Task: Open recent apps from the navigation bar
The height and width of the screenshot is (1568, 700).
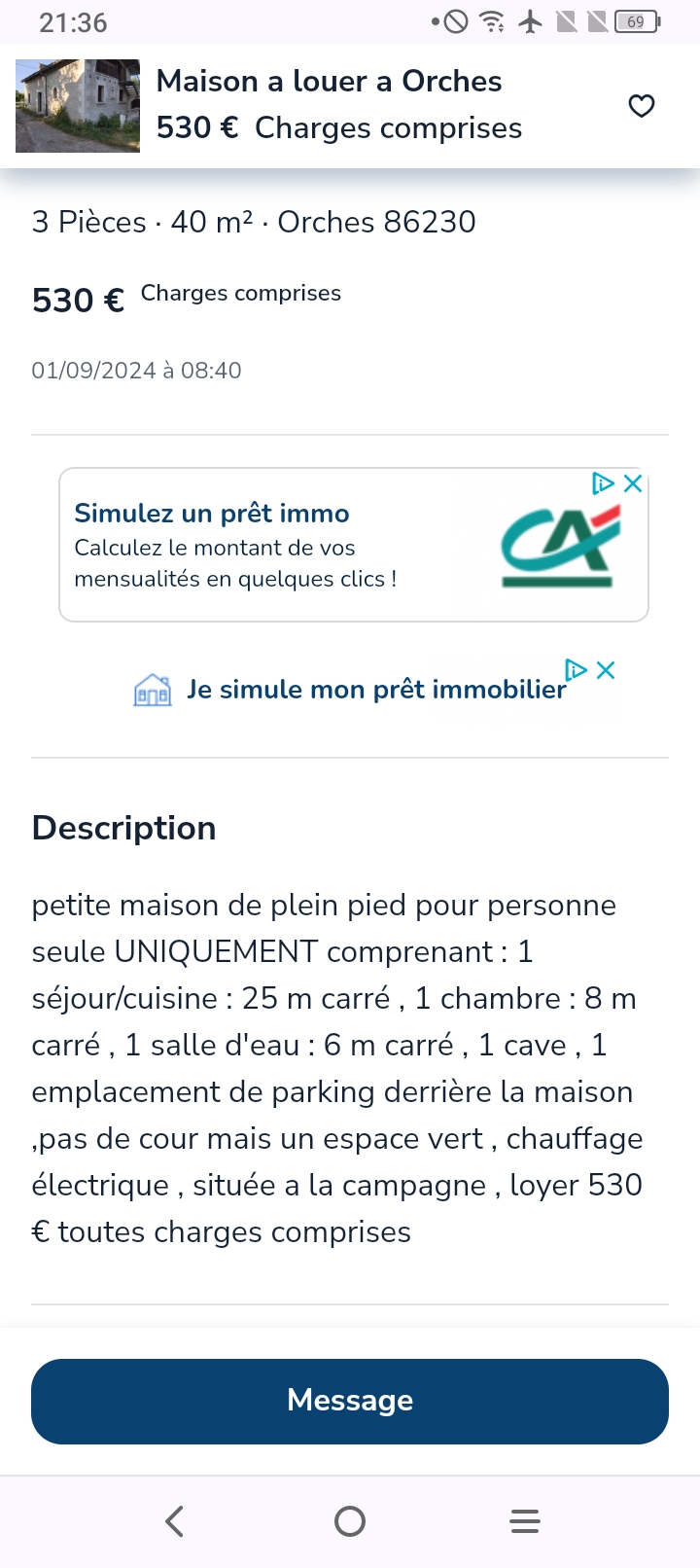Action: 525,1521
